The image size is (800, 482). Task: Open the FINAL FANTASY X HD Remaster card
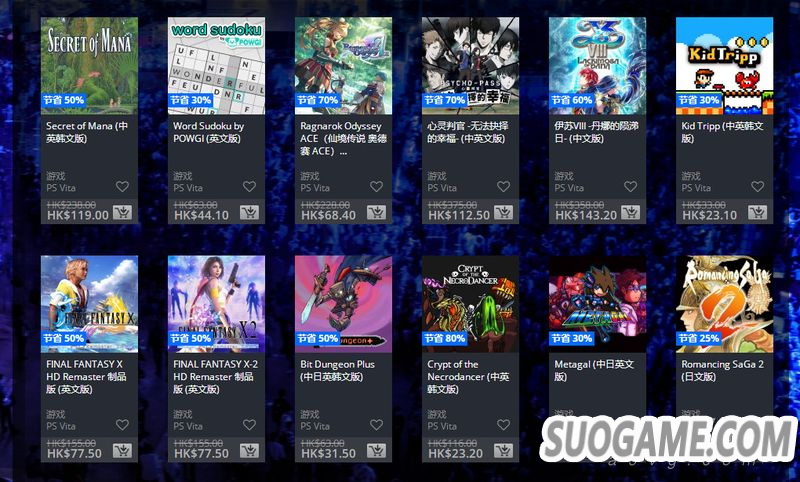(x=89, y=304)
